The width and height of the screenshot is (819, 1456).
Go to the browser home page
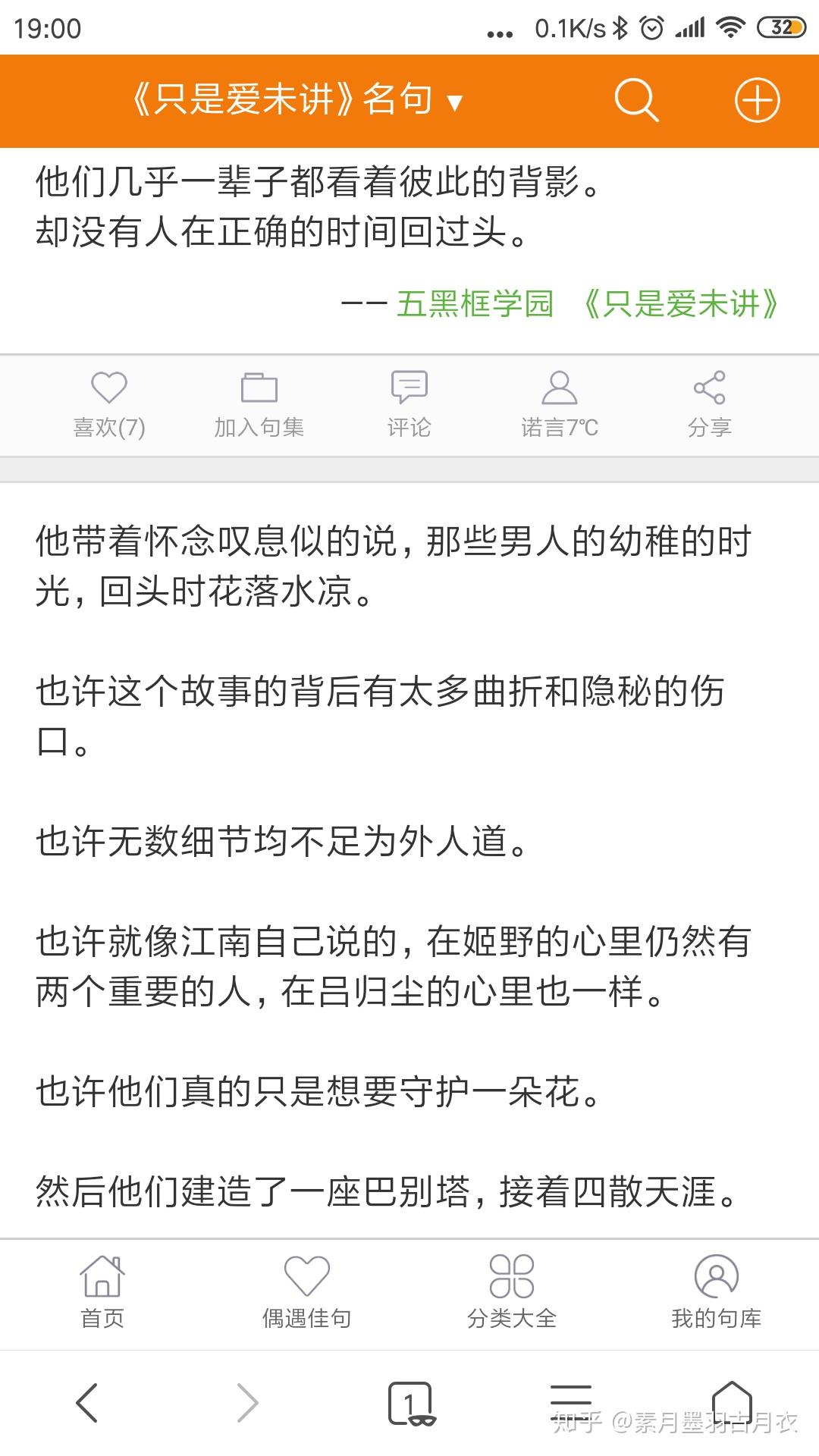(x=732, y=1401)
